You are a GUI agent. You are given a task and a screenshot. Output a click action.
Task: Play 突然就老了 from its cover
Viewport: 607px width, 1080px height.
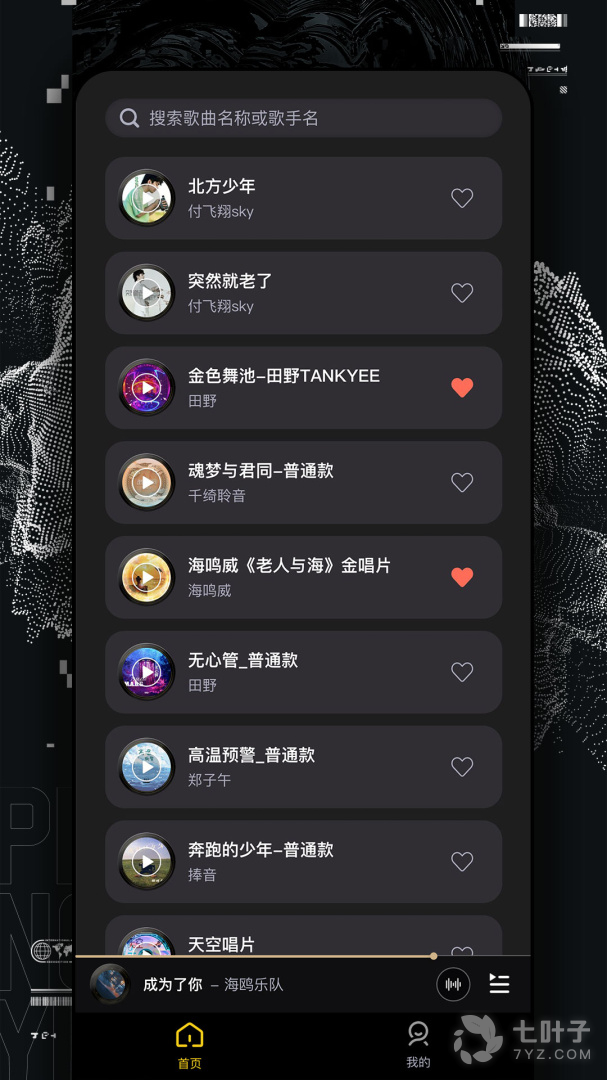coord(147,293)
